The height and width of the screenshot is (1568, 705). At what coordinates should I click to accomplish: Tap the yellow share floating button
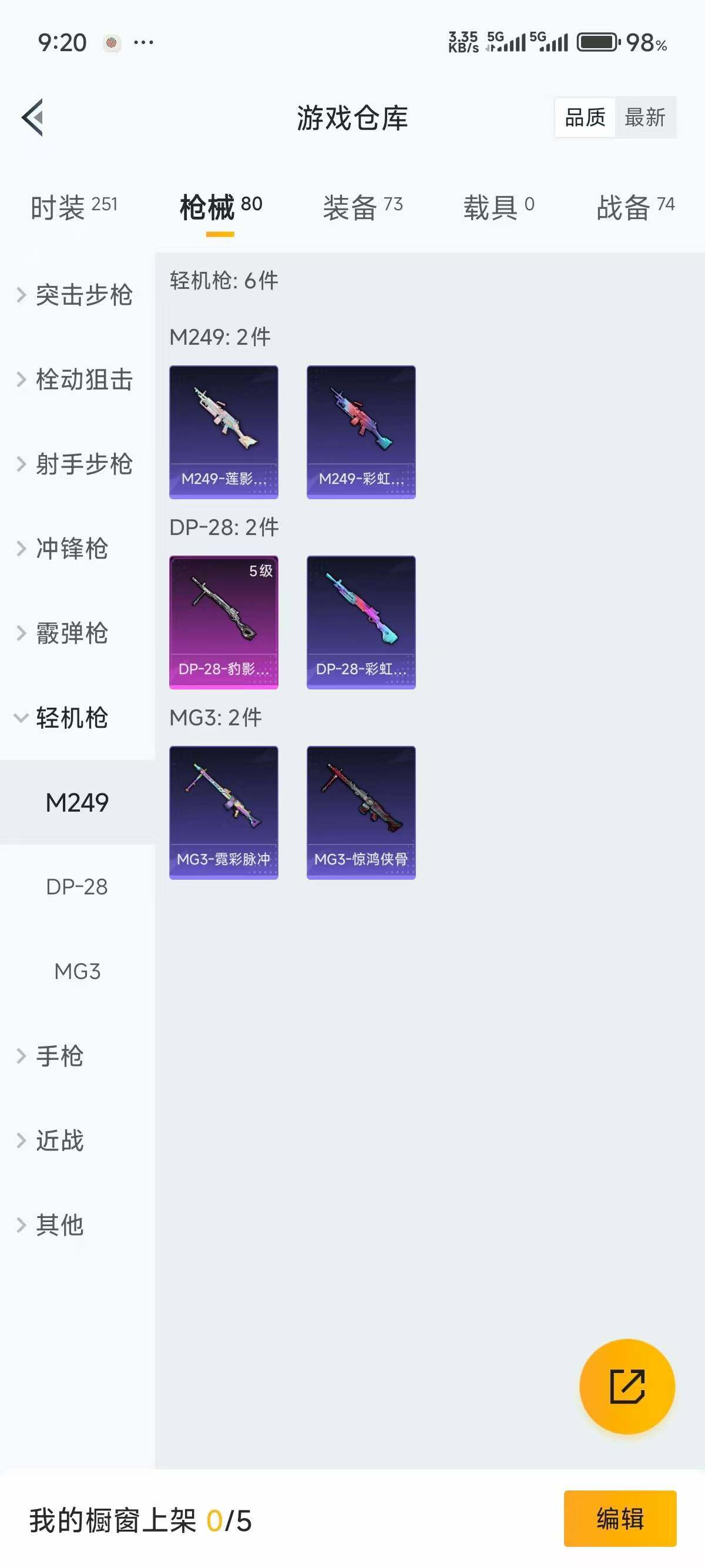627,1387
